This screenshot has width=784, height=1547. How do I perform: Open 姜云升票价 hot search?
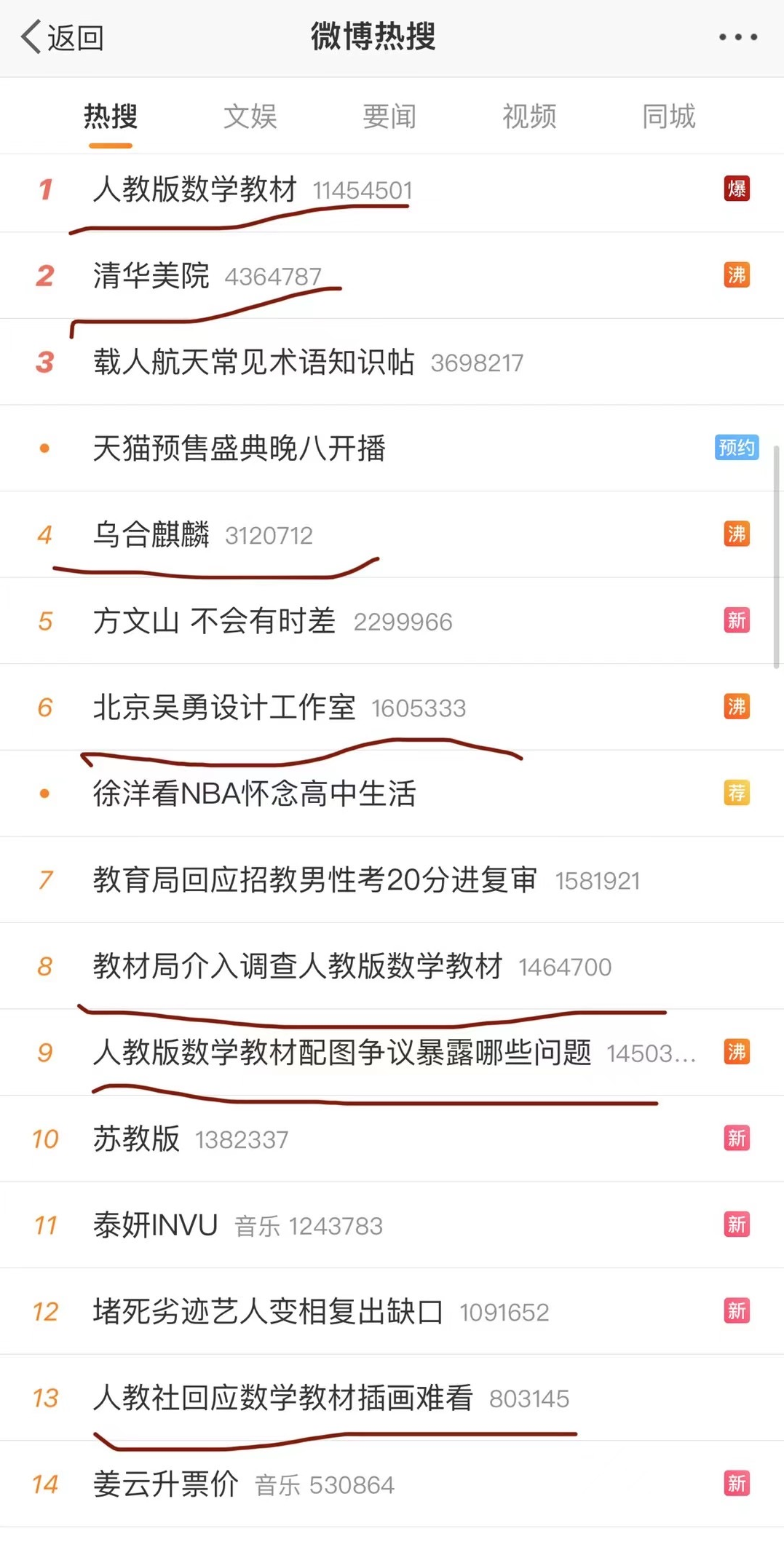pyautogui.click(x=166, y=1484)
